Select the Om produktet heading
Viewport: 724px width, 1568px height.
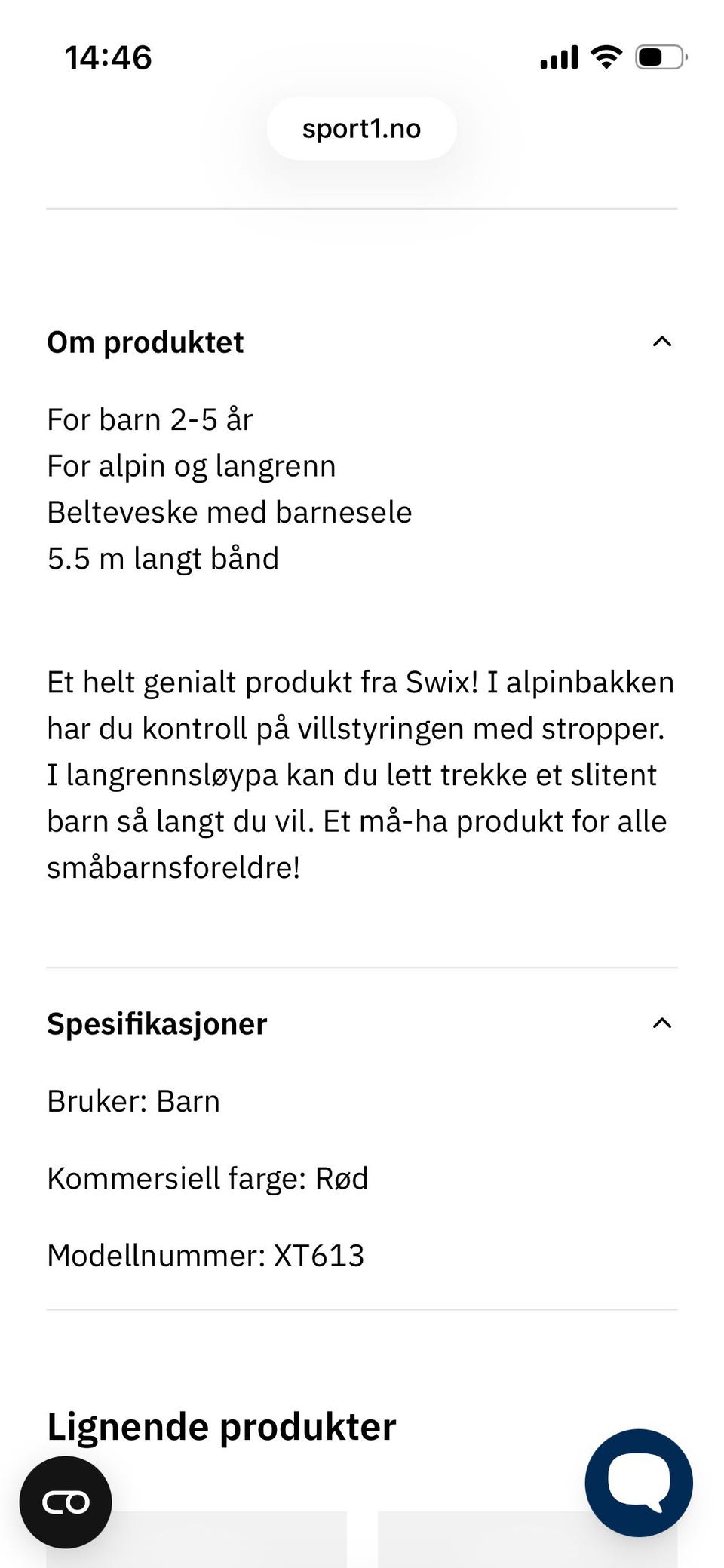[145, 342]
